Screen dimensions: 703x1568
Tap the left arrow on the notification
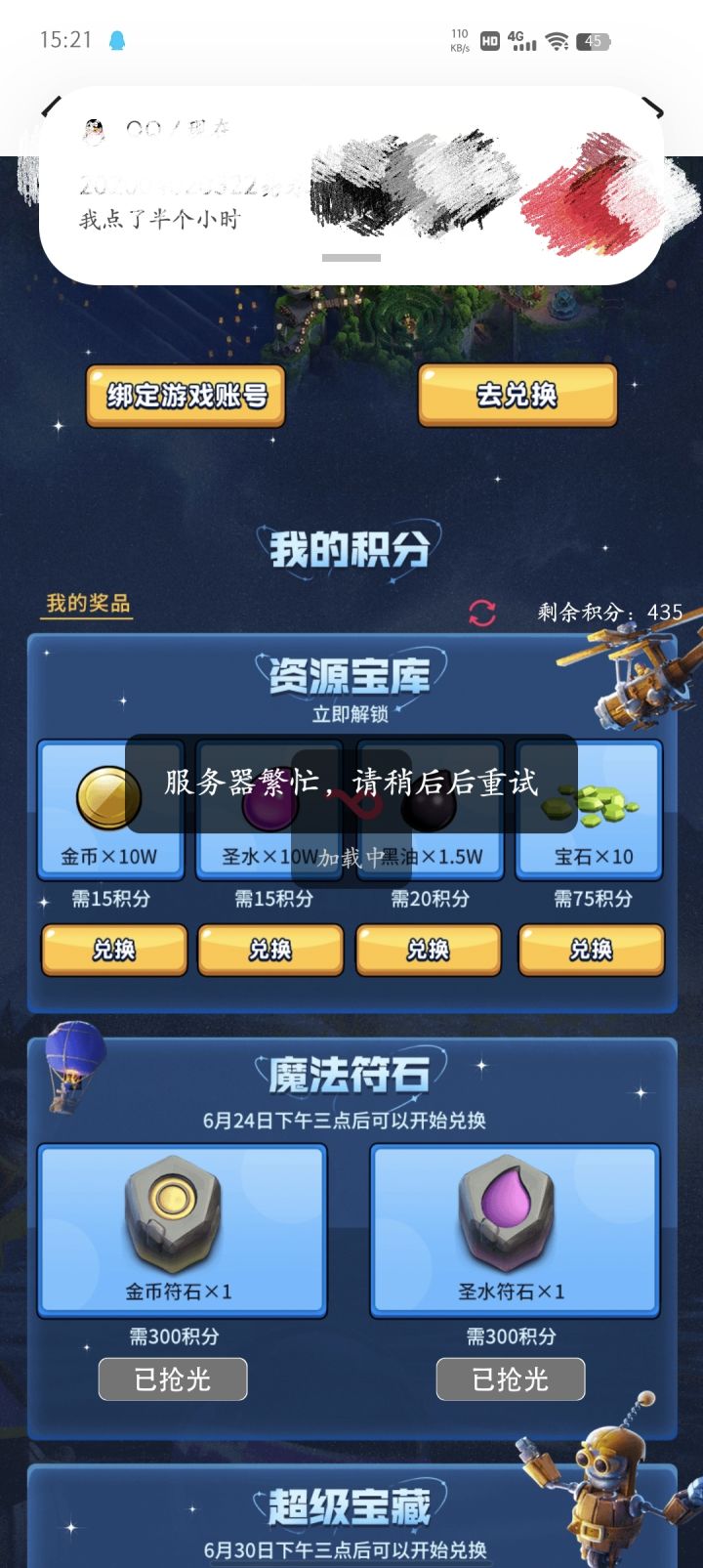(50, 106)
